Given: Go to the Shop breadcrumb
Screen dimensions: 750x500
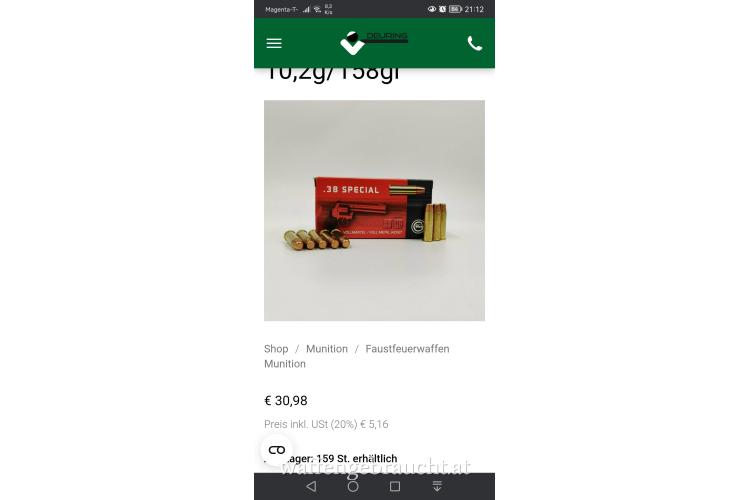Looking at the screenshot, I should [x=276, y=349].
